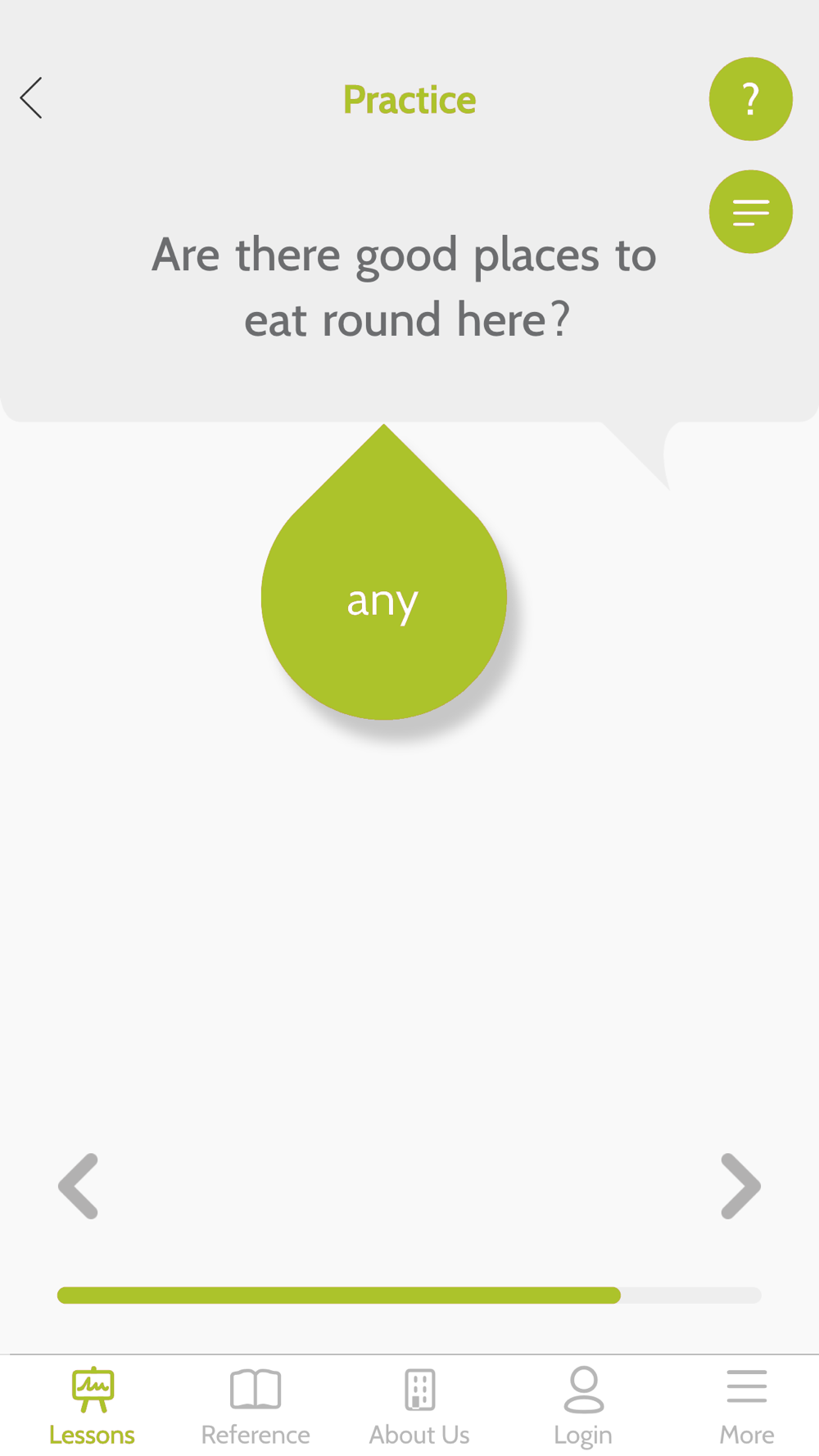Open the green lines menu button
This screenshot has height=1456, width=819.
750,212
